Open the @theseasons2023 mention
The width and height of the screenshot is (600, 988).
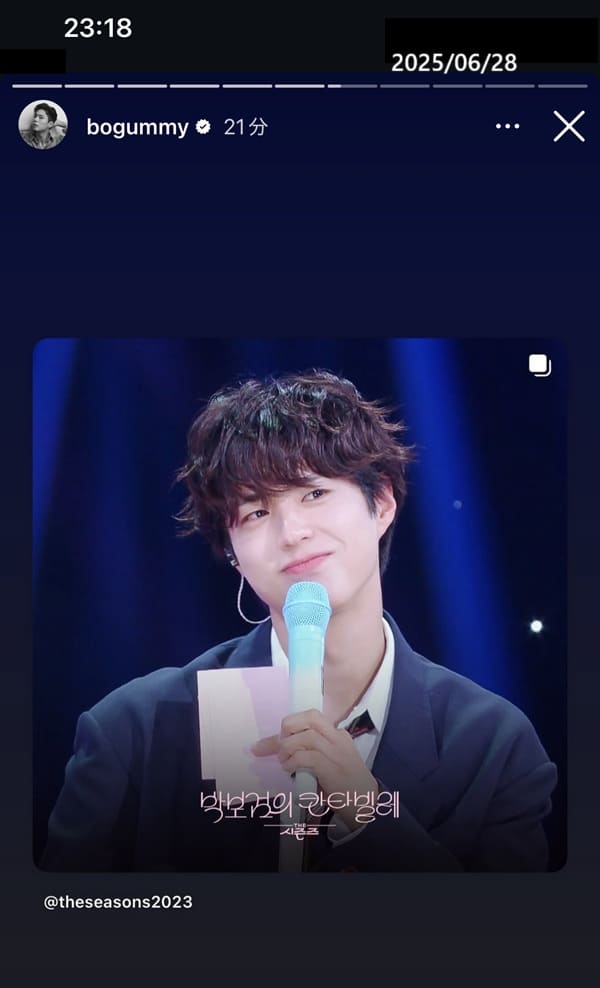click(118, 902)
